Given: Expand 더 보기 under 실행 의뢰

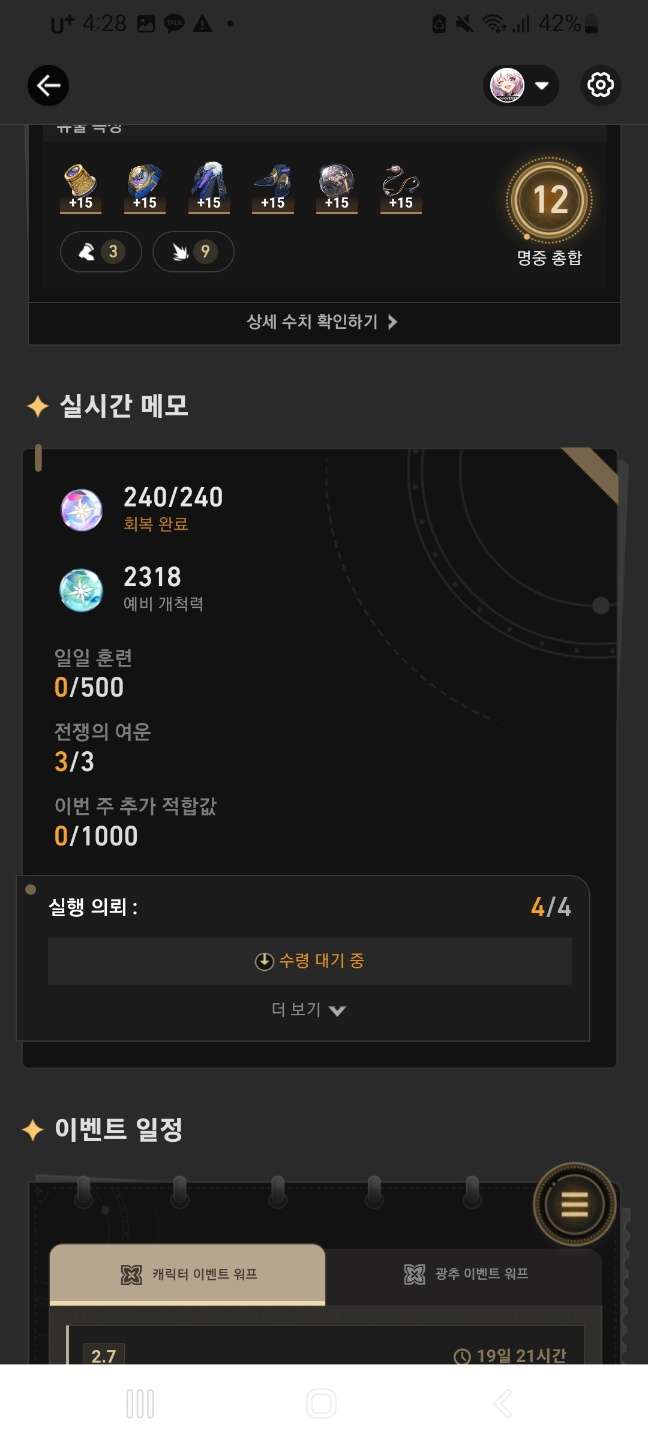Looking at the screenshot, I should tap(309, 1010).
